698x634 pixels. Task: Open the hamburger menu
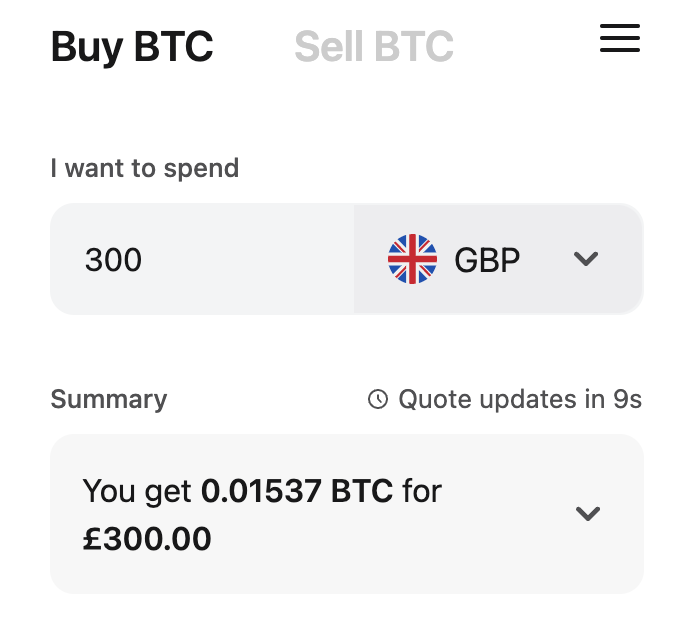coord(619,38)
